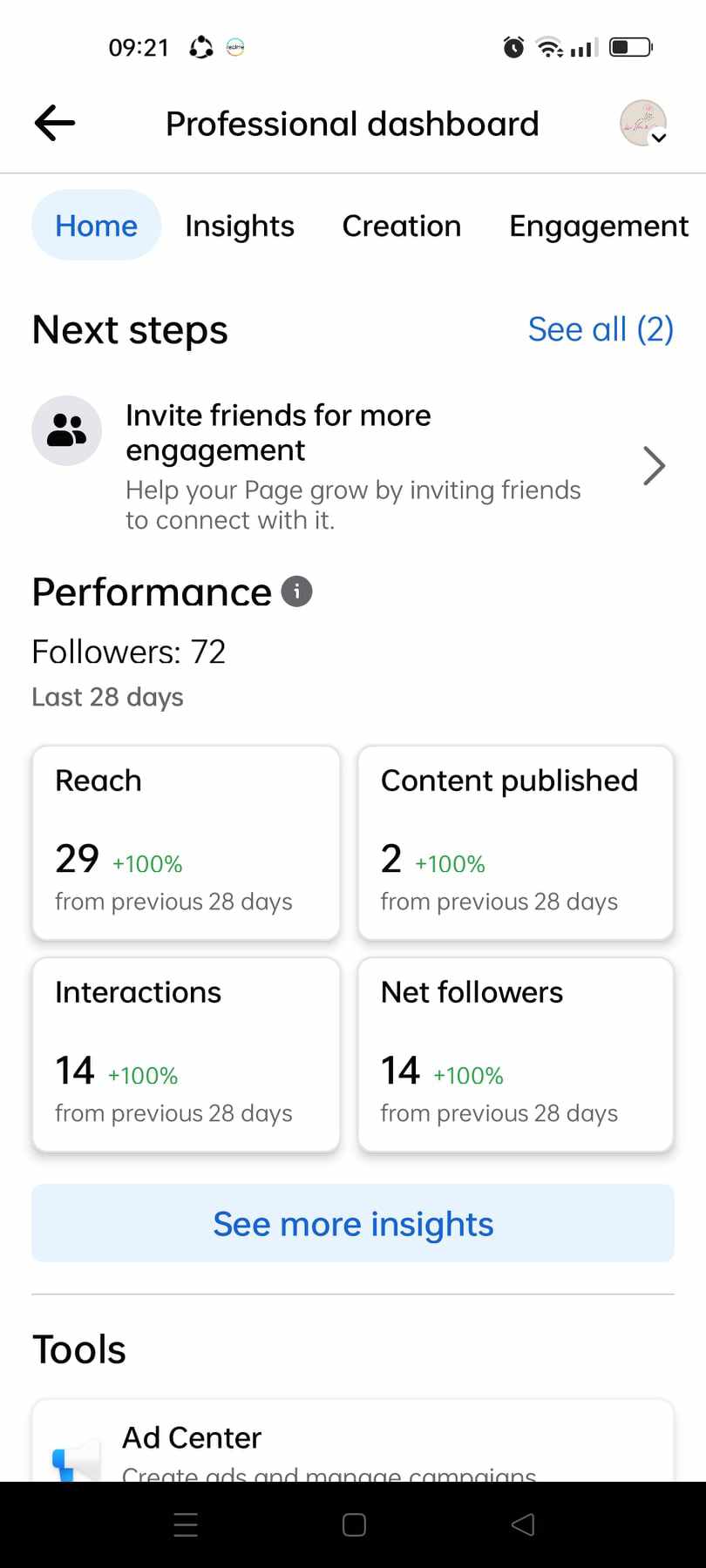Select the Home tab
706x1568 pixels.
[x=96, y=226]
